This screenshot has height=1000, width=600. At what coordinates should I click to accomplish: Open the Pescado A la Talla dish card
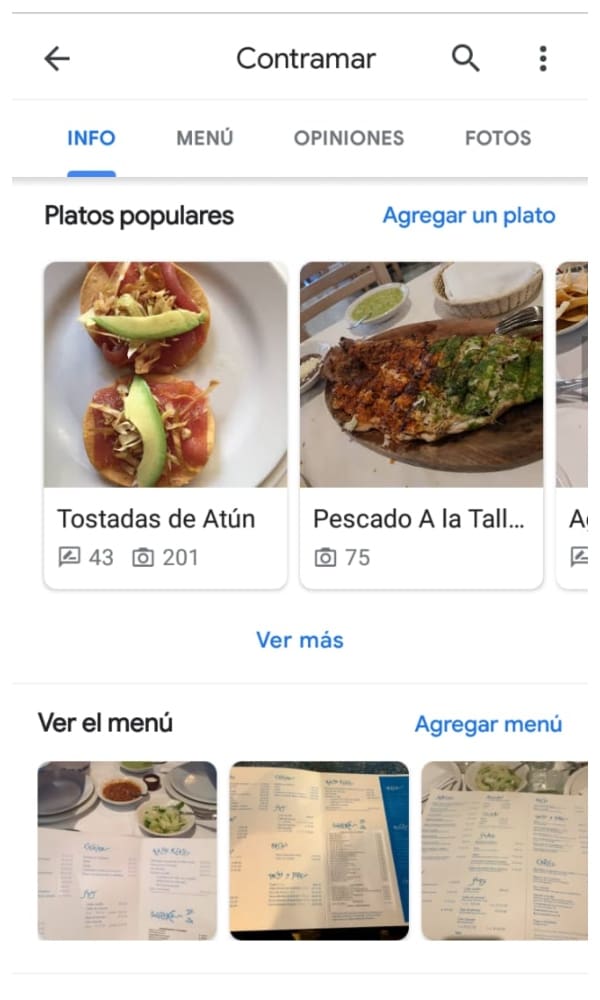pos(421,425)
